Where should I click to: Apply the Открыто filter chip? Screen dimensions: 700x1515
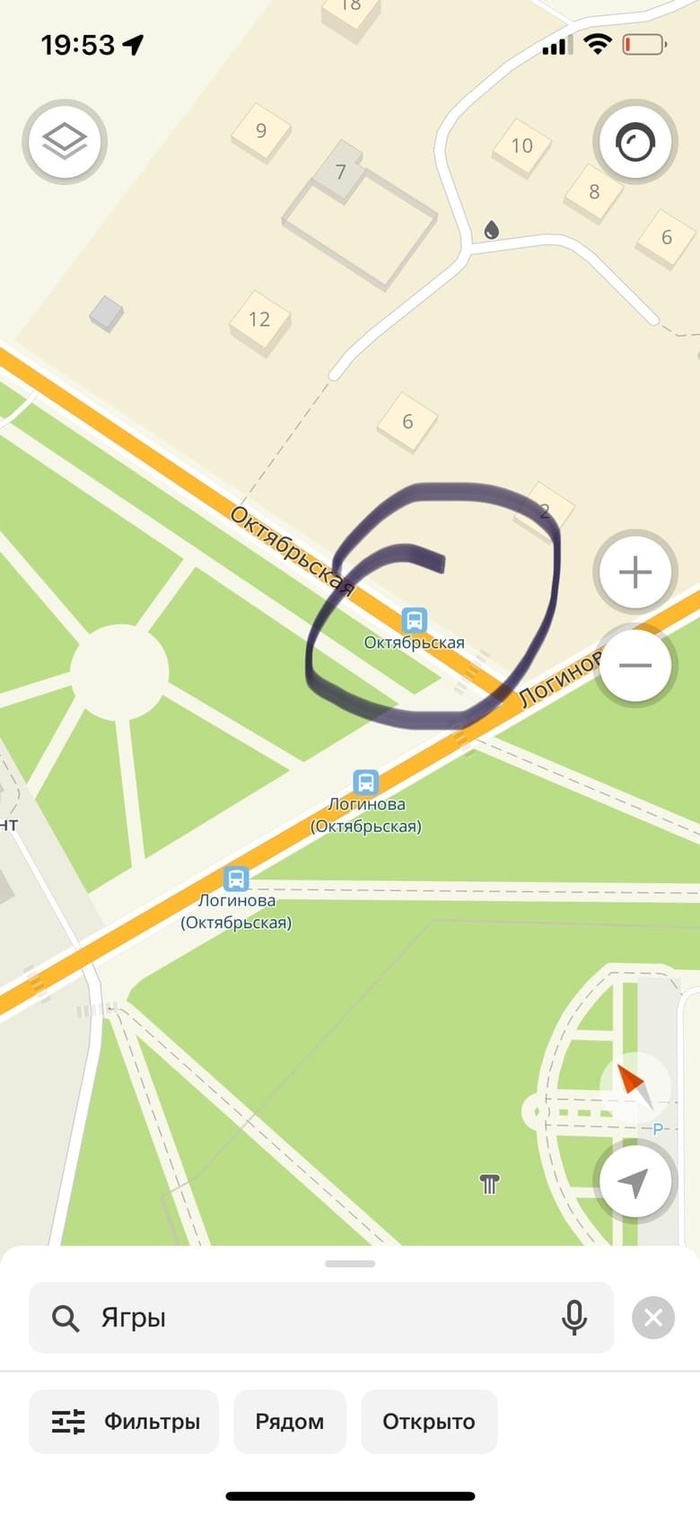[429, 1421]
